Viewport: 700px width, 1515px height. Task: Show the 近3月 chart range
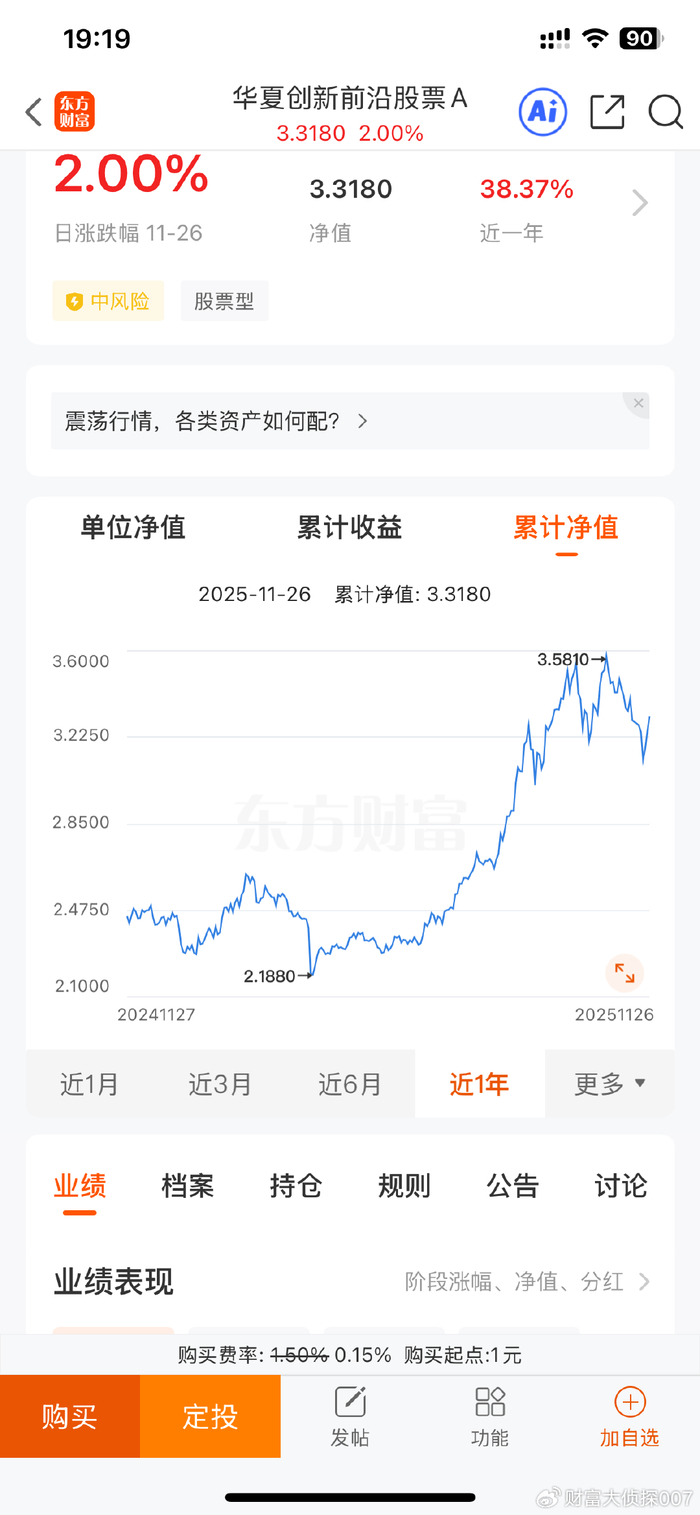(220, 1084)
